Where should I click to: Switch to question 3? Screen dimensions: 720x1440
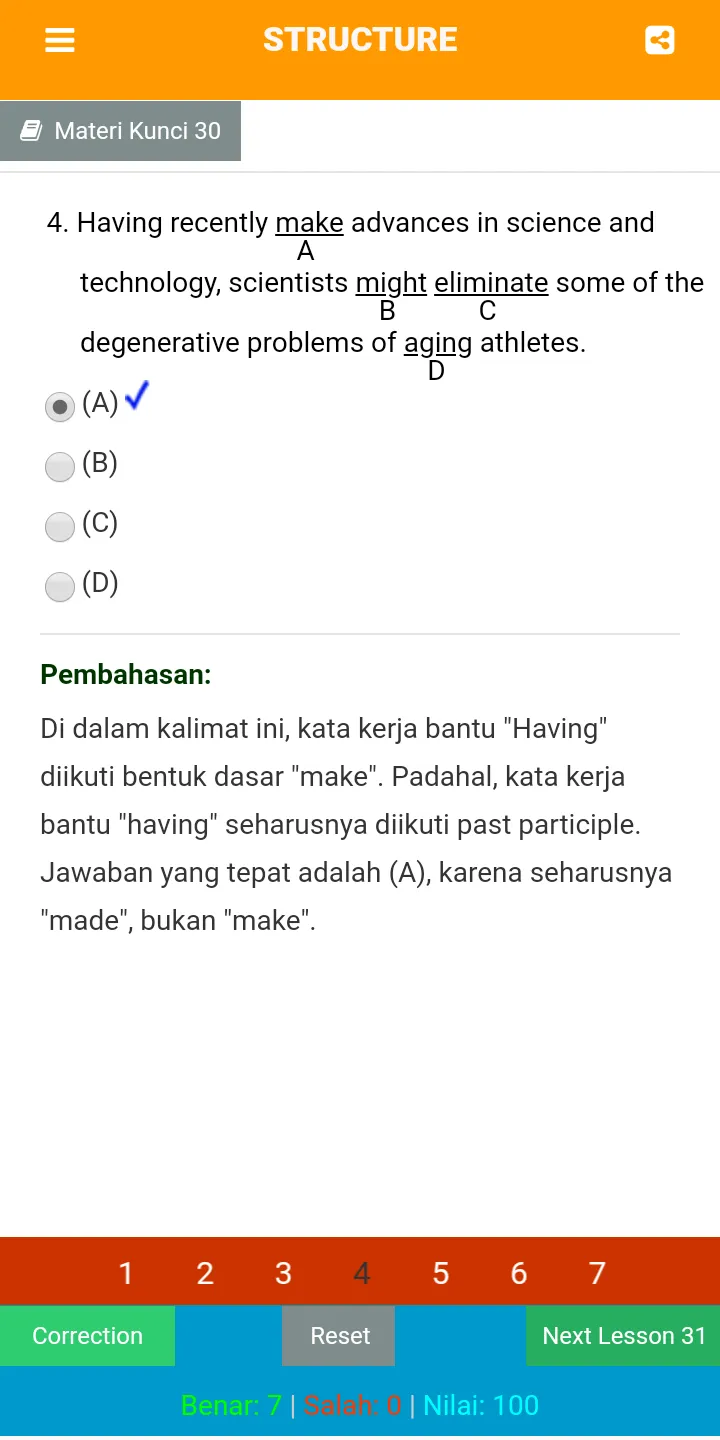pyautogui.click(x=283, y=1272)
